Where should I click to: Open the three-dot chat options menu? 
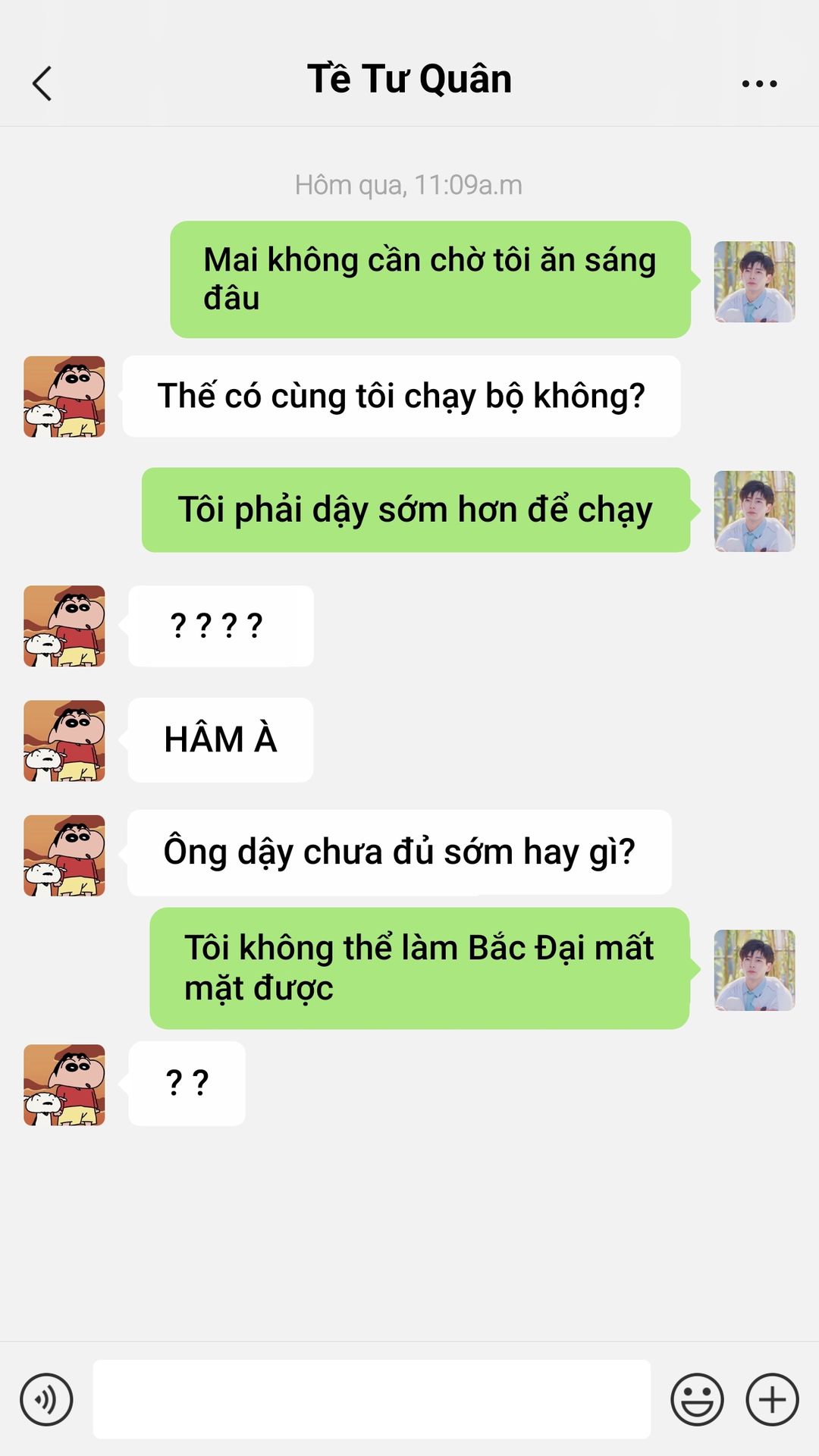(x=759, y=83)
